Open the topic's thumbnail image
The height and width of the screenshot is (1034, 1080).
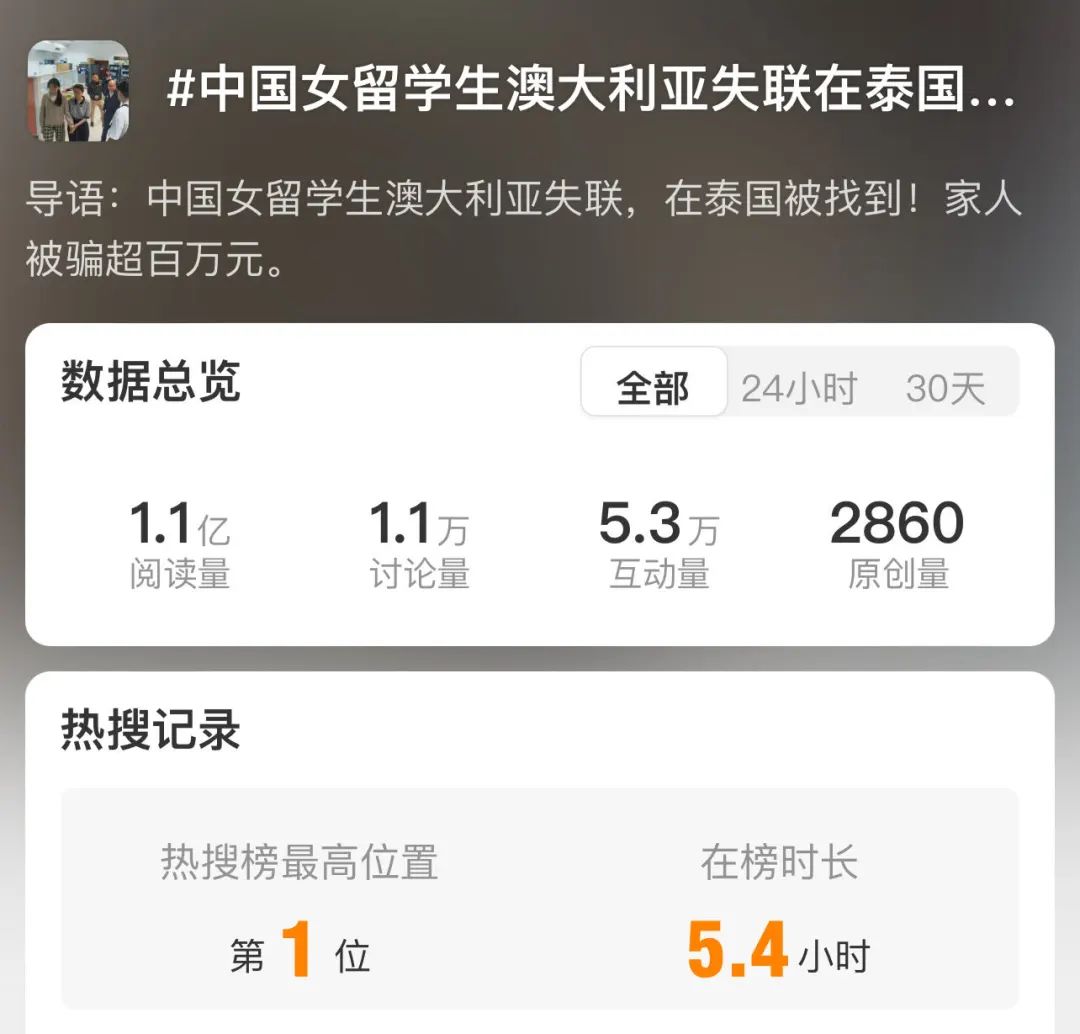click(78, 91)
